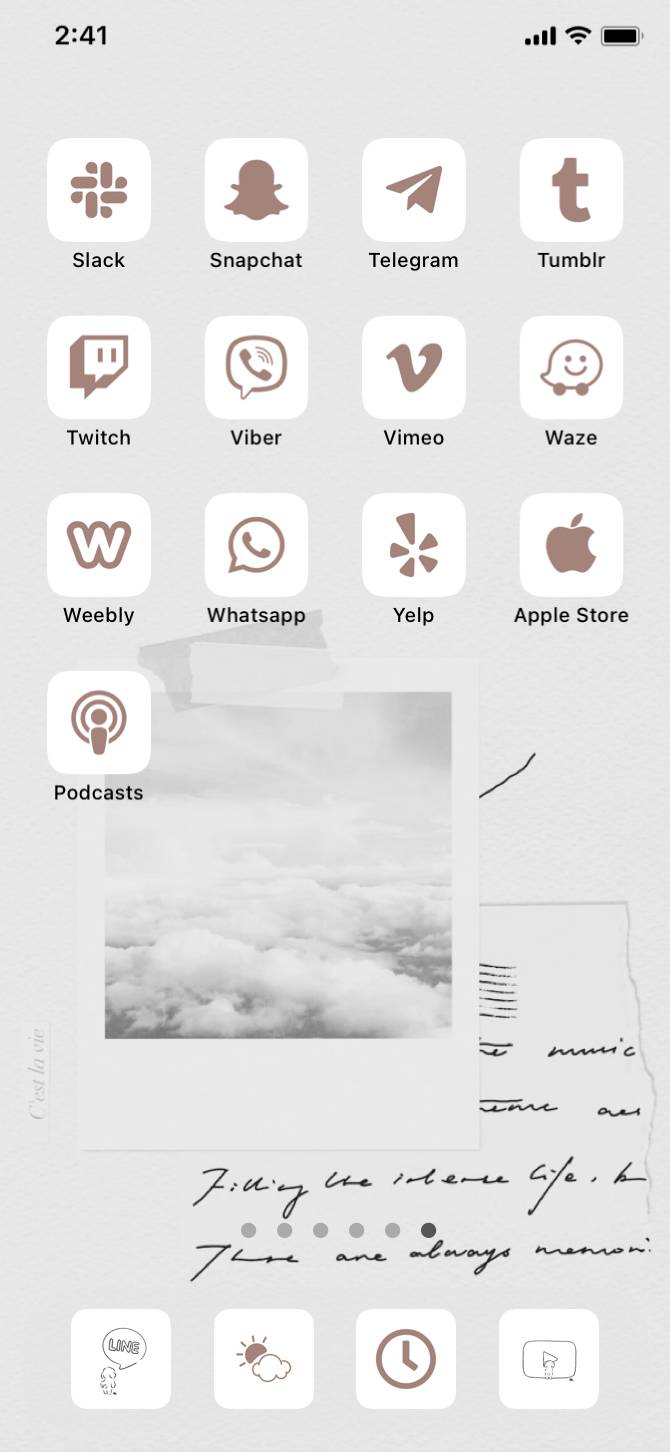The height and width of the screenshot is (1452, 670).
Task: Open the LINE app in the dock
Action: [x=121, y=1359]
